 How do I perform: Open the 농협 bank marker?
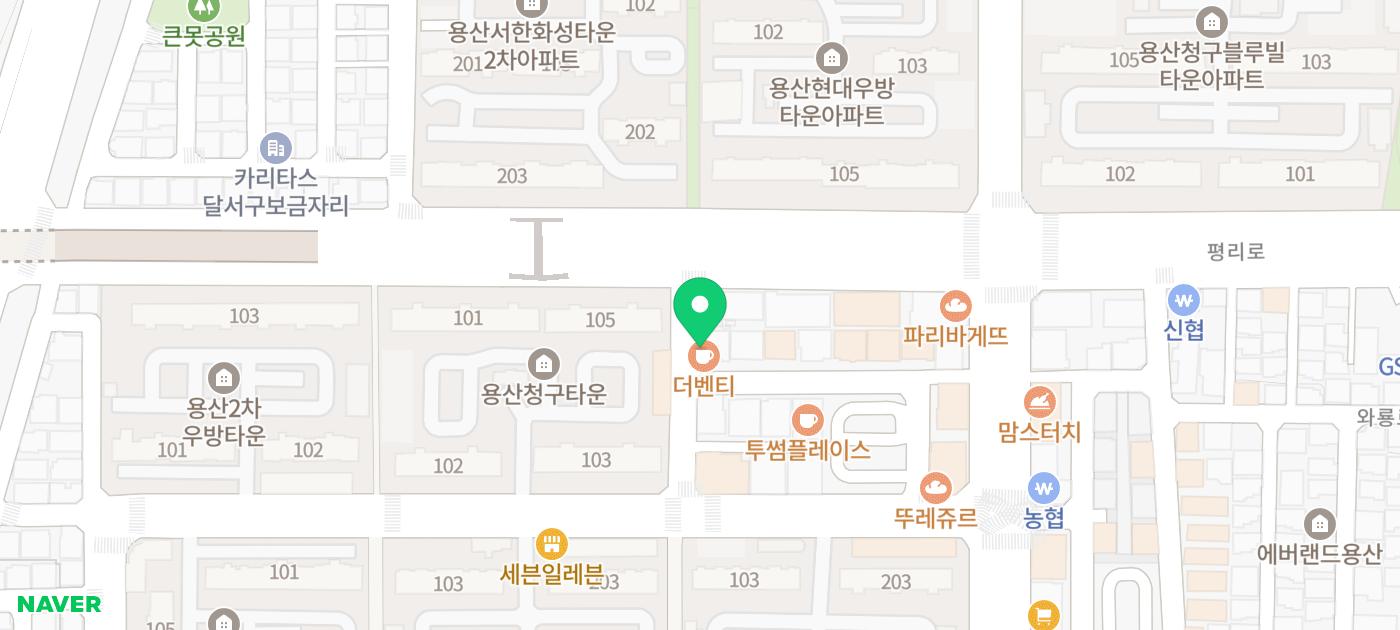(1044, 488)
